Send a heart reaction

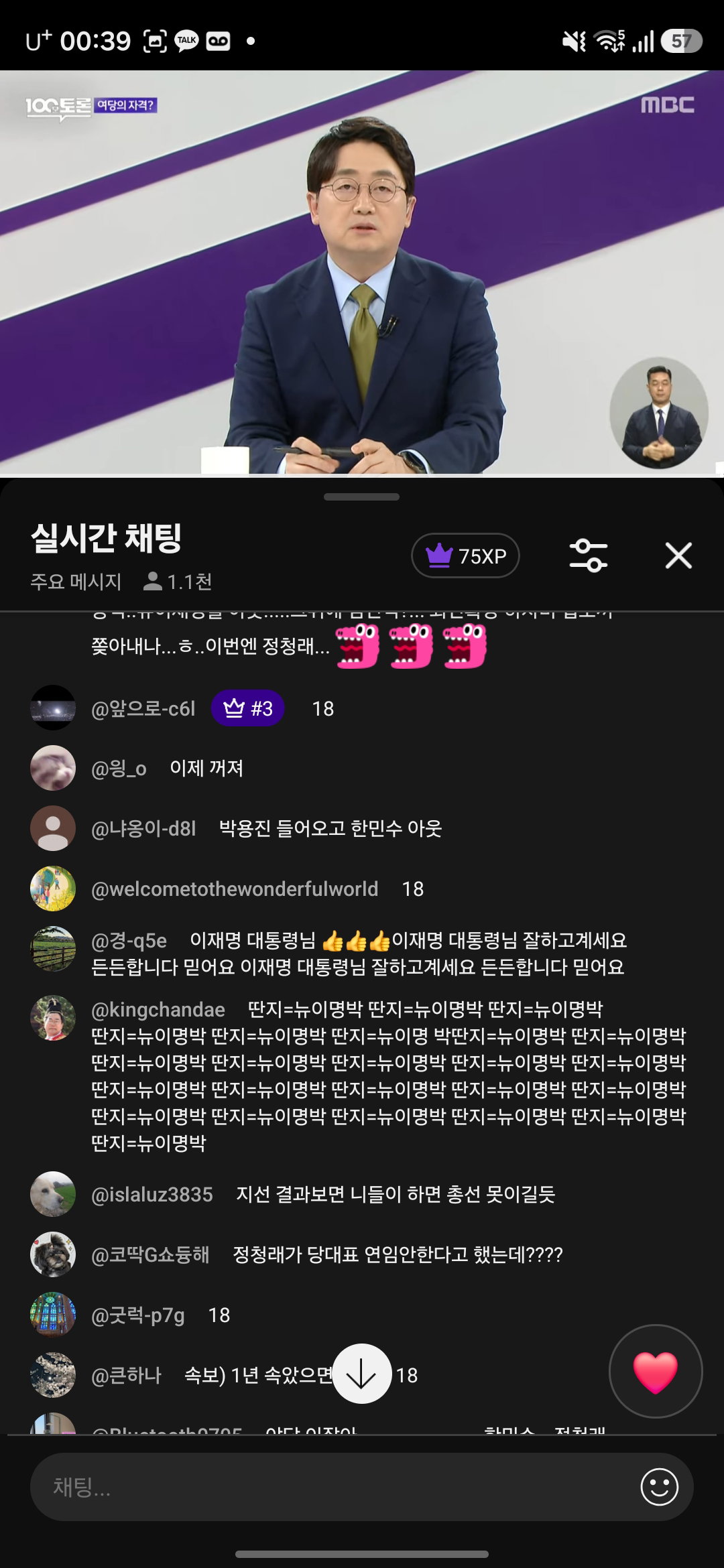point(656,1371)
